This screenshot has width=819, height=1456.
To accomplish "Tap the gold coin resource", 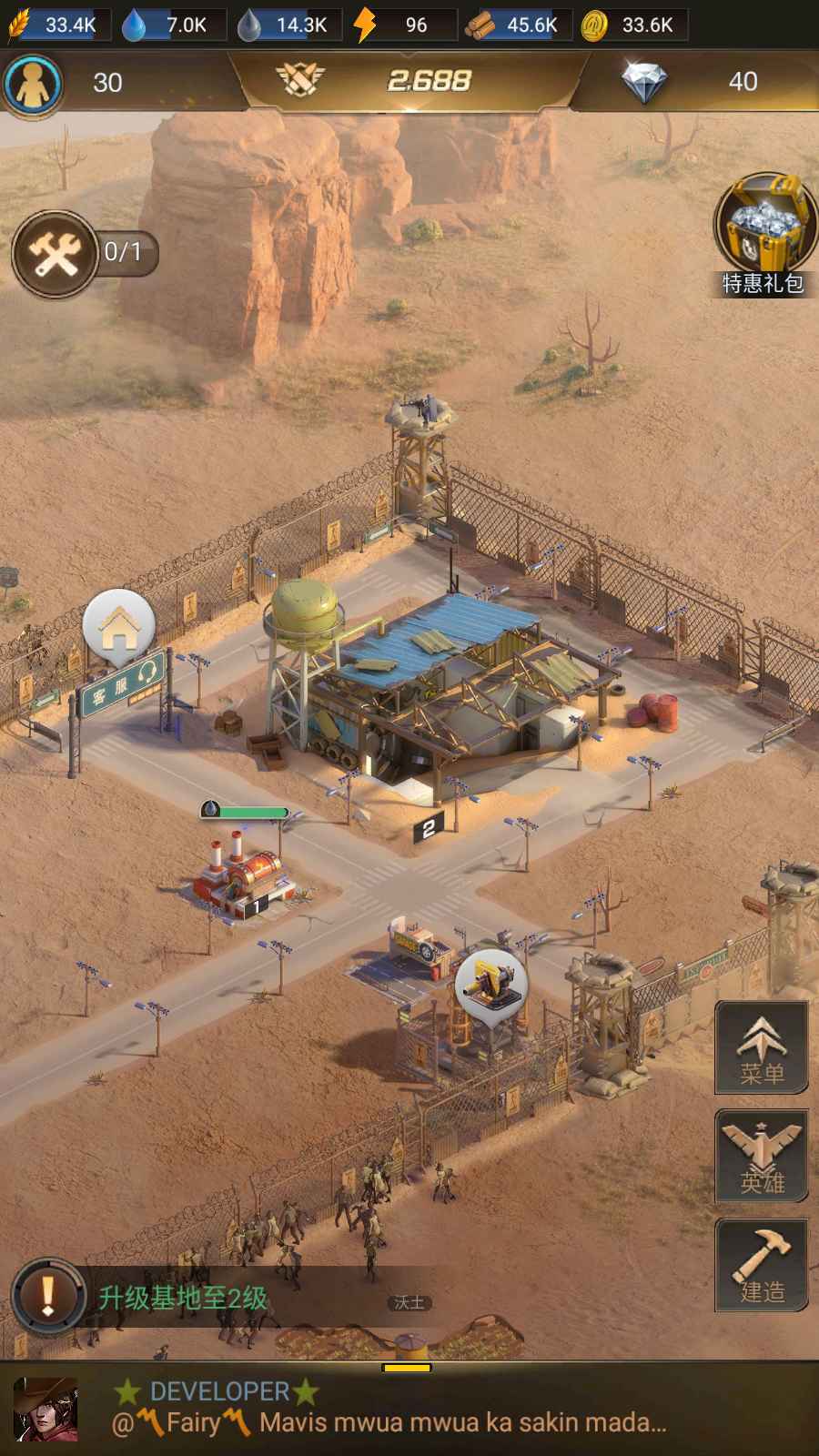I will tap(631, 25).
